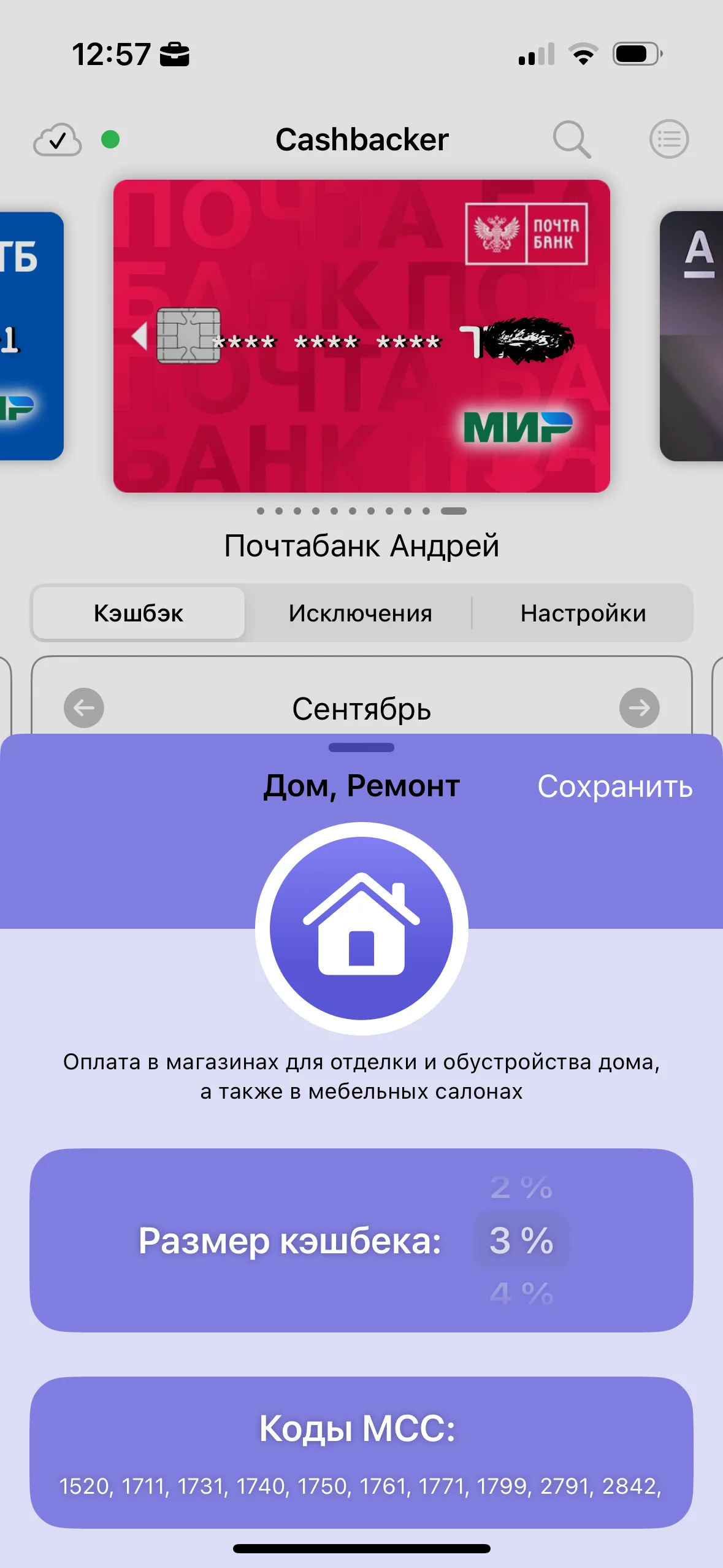Save changes with Сохранить
The image size is (723, 1568).
tap(614, 786)
